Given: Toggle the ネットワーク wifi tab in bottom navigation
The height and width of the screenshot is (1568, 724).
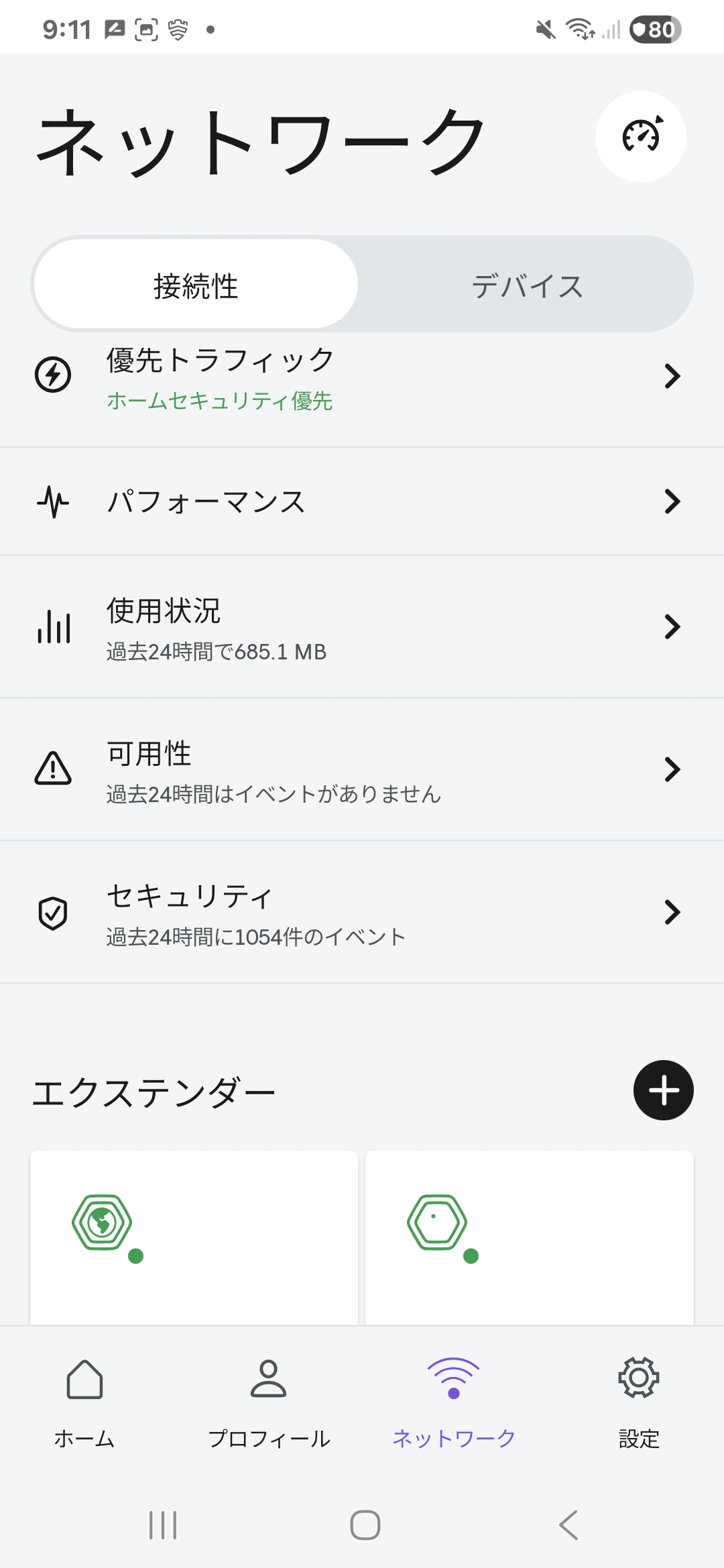Looking at the screenshot, I should 453,1380.
